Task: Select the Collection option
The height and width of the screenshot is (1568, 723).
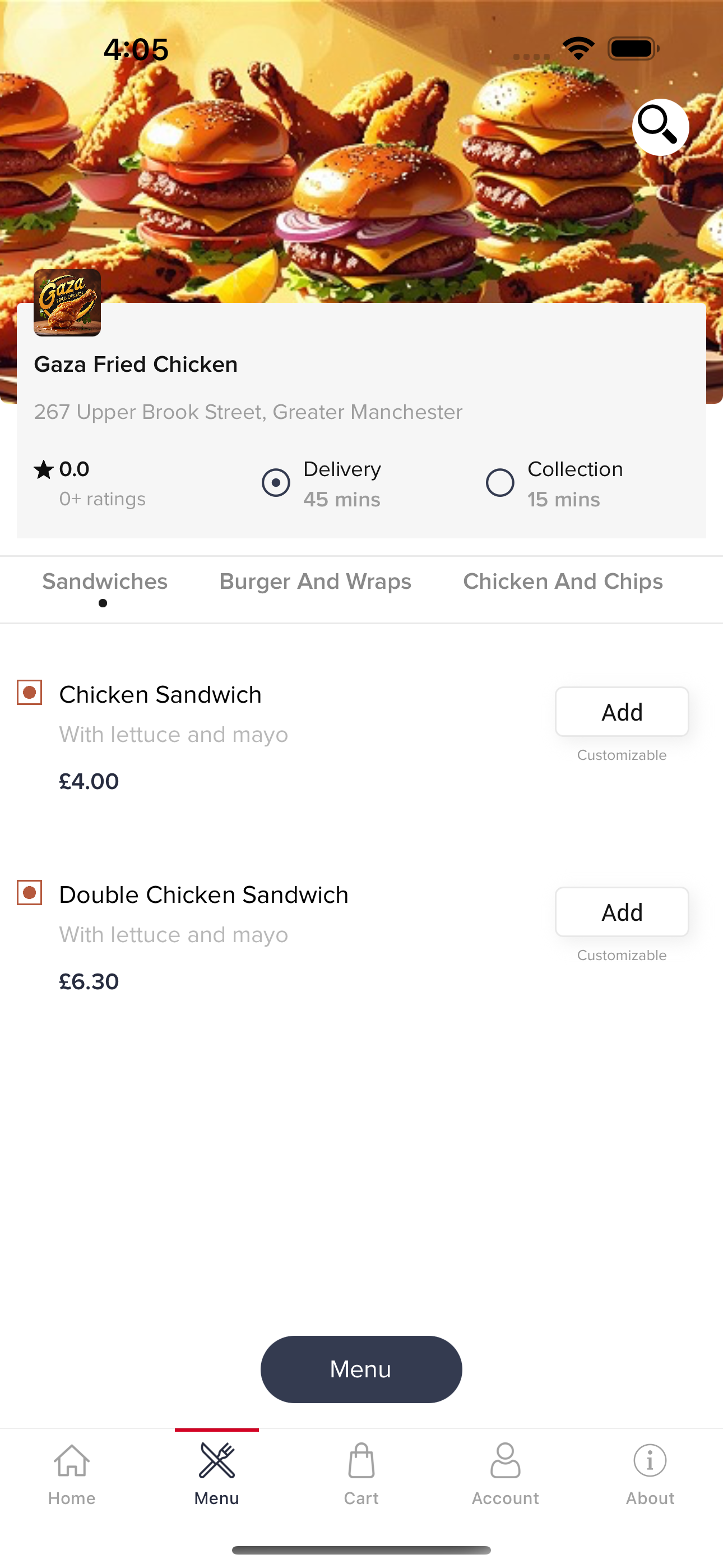Action: click(499, 483)
